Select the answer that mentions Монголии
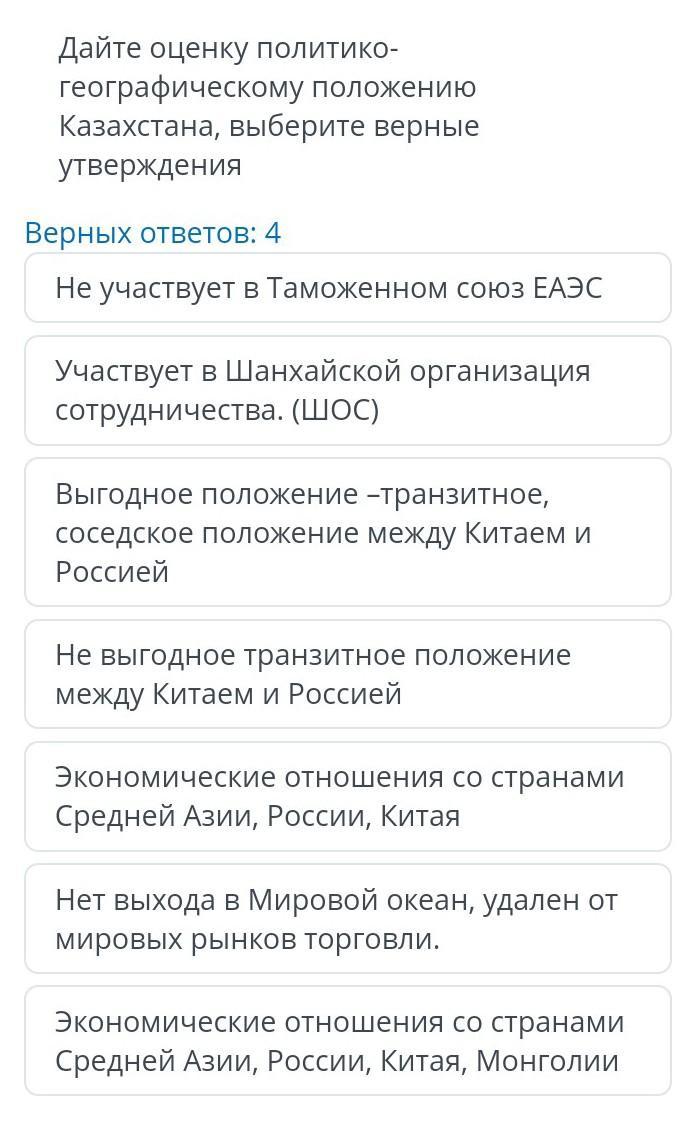This screenshot has height=1127, width=695. click(347, 1041)
